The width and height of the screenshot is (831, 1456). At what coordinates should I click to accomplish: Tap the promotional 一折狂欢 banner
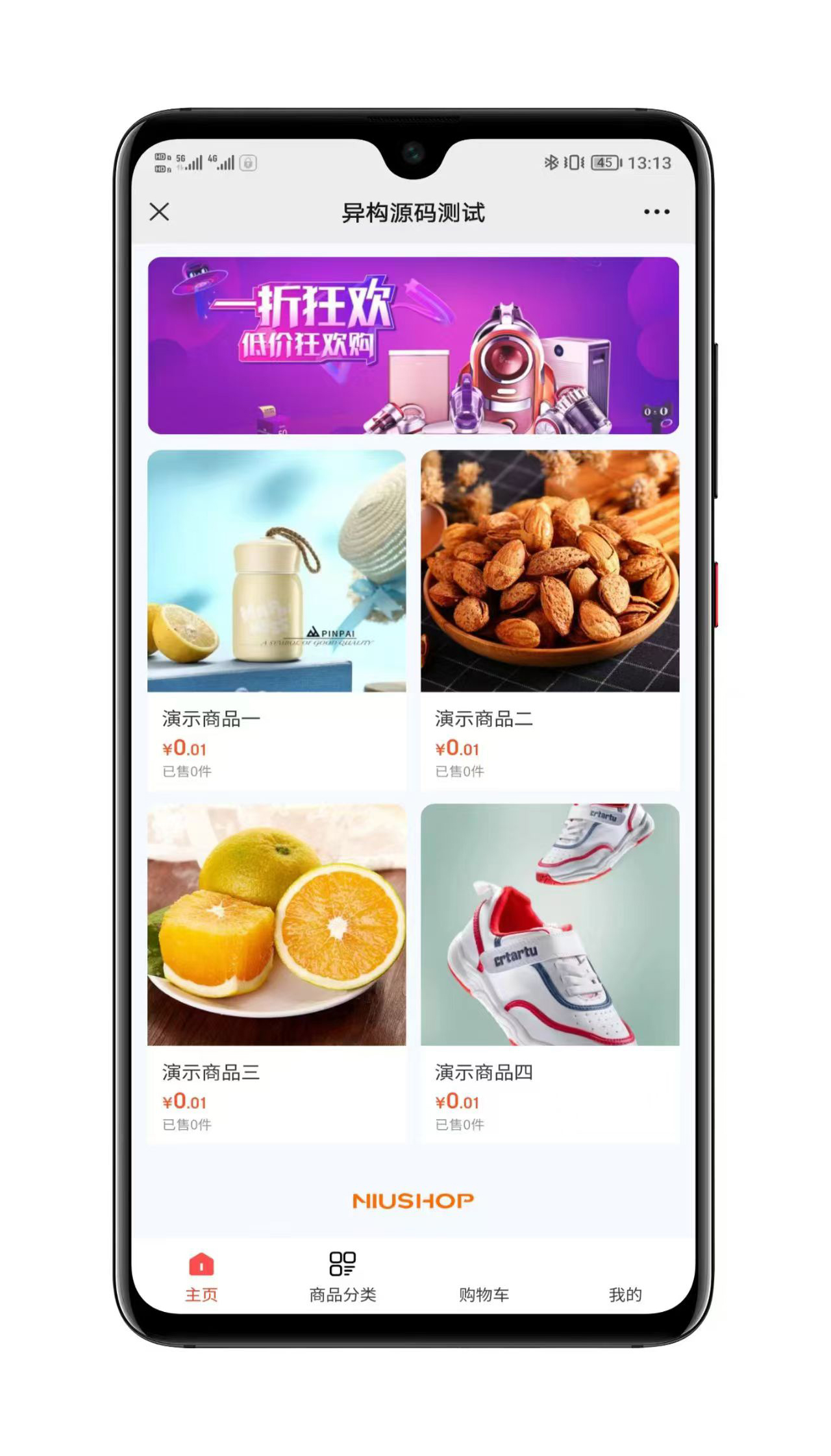point(412,345)
